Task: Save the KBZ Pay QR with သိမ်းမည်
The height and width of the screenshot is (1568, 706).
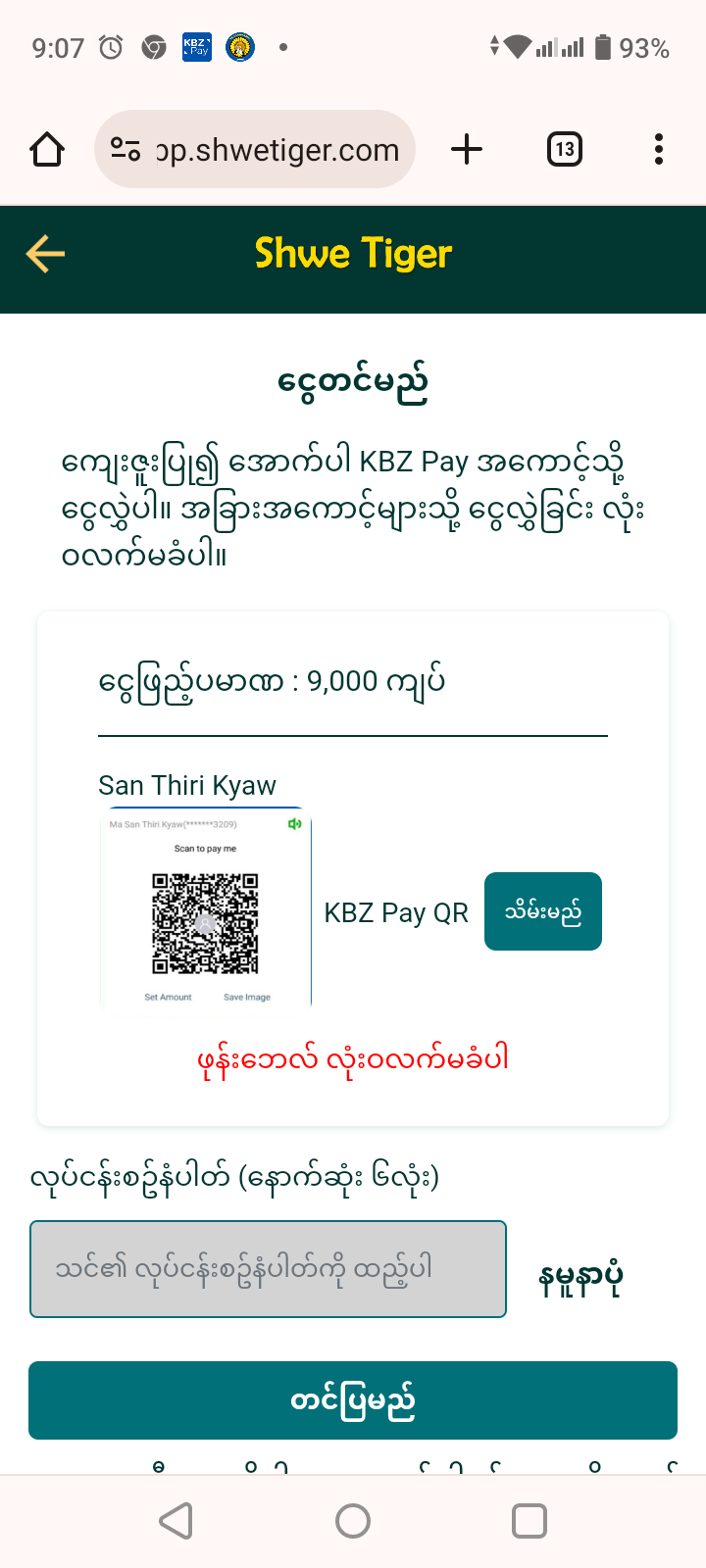Action: 542,911
